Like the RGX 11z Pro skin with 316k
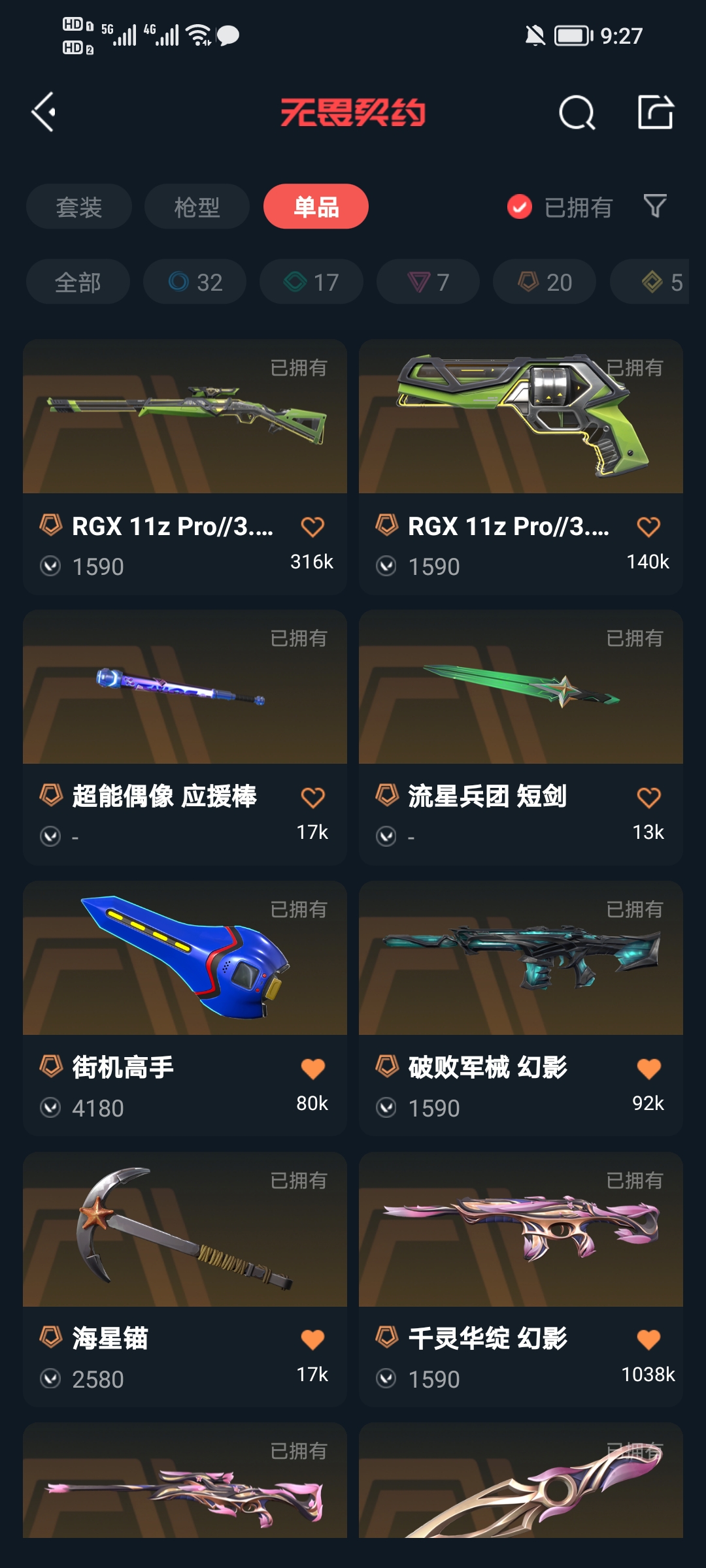Screen dimensions: 706x1568 [312, 527]
